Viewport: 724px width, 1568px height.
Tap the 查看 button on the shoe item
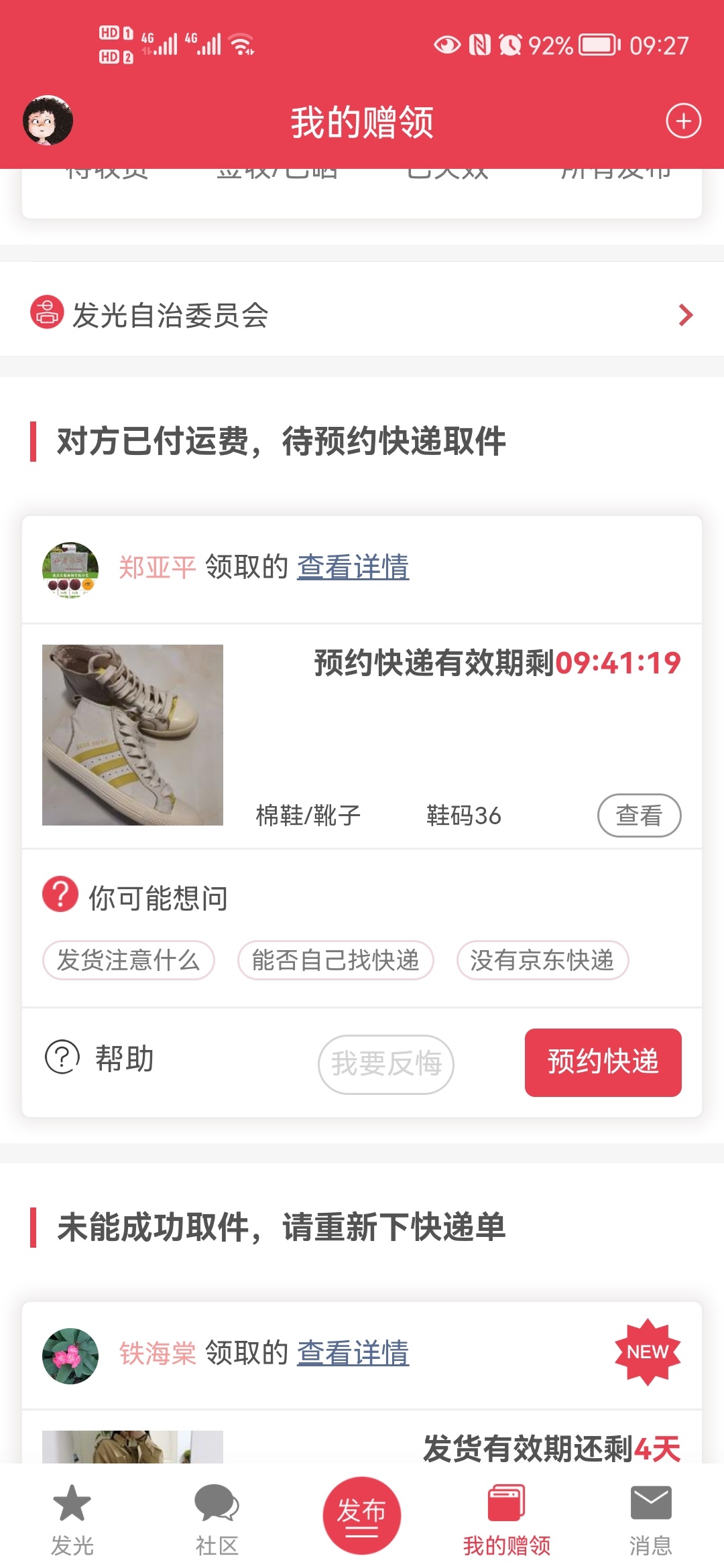click(638, 815)
